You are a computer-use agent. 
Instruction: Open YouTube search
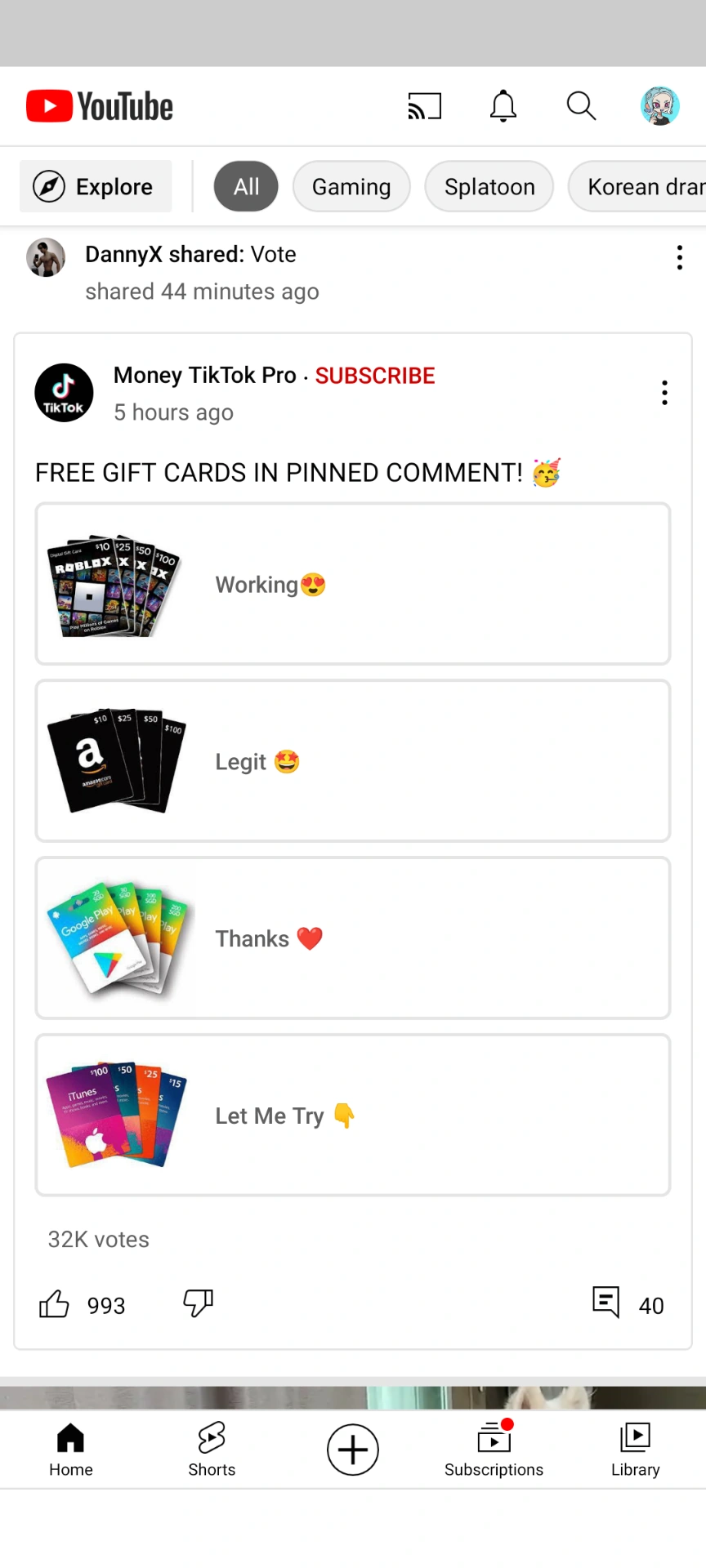point(581,106)
